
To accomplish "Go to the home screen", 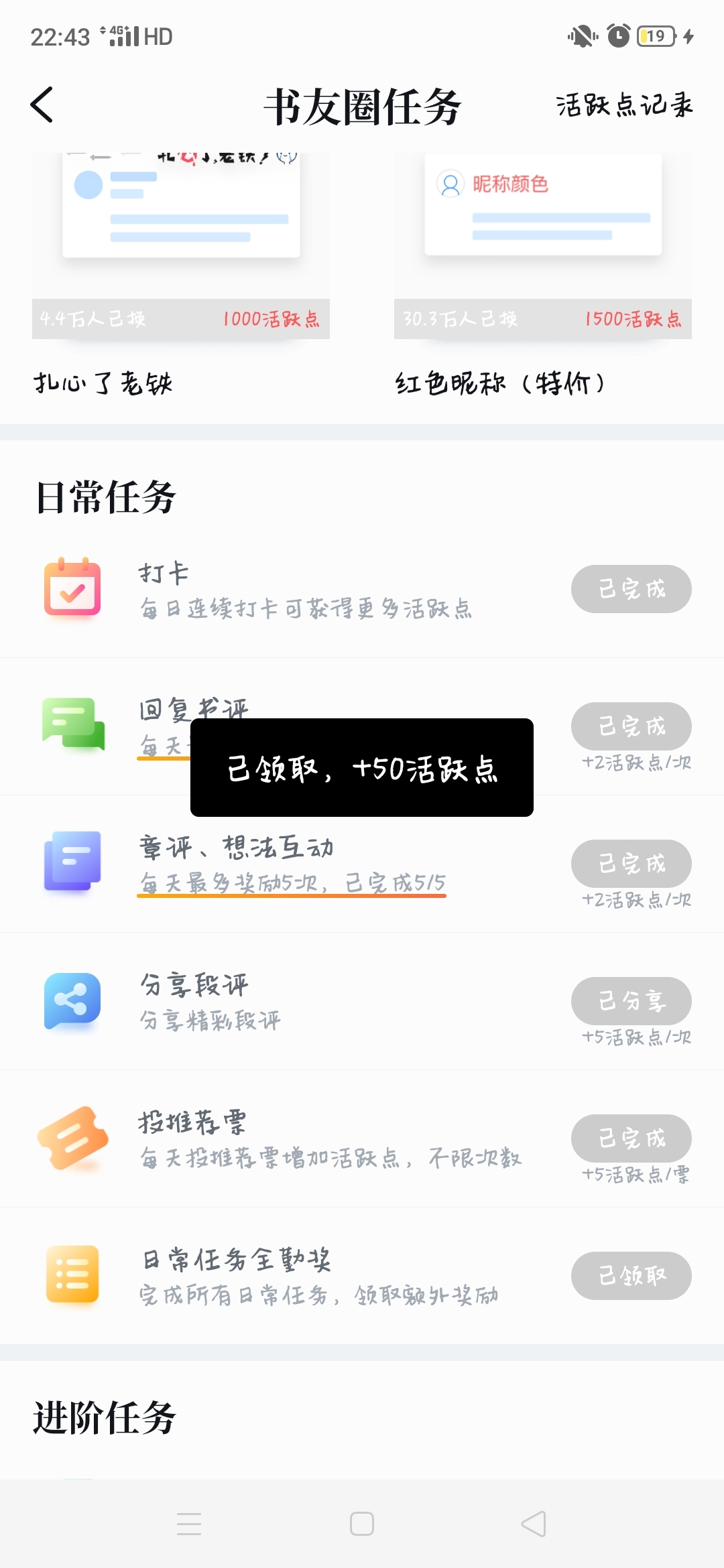I will pos(362,1524).
